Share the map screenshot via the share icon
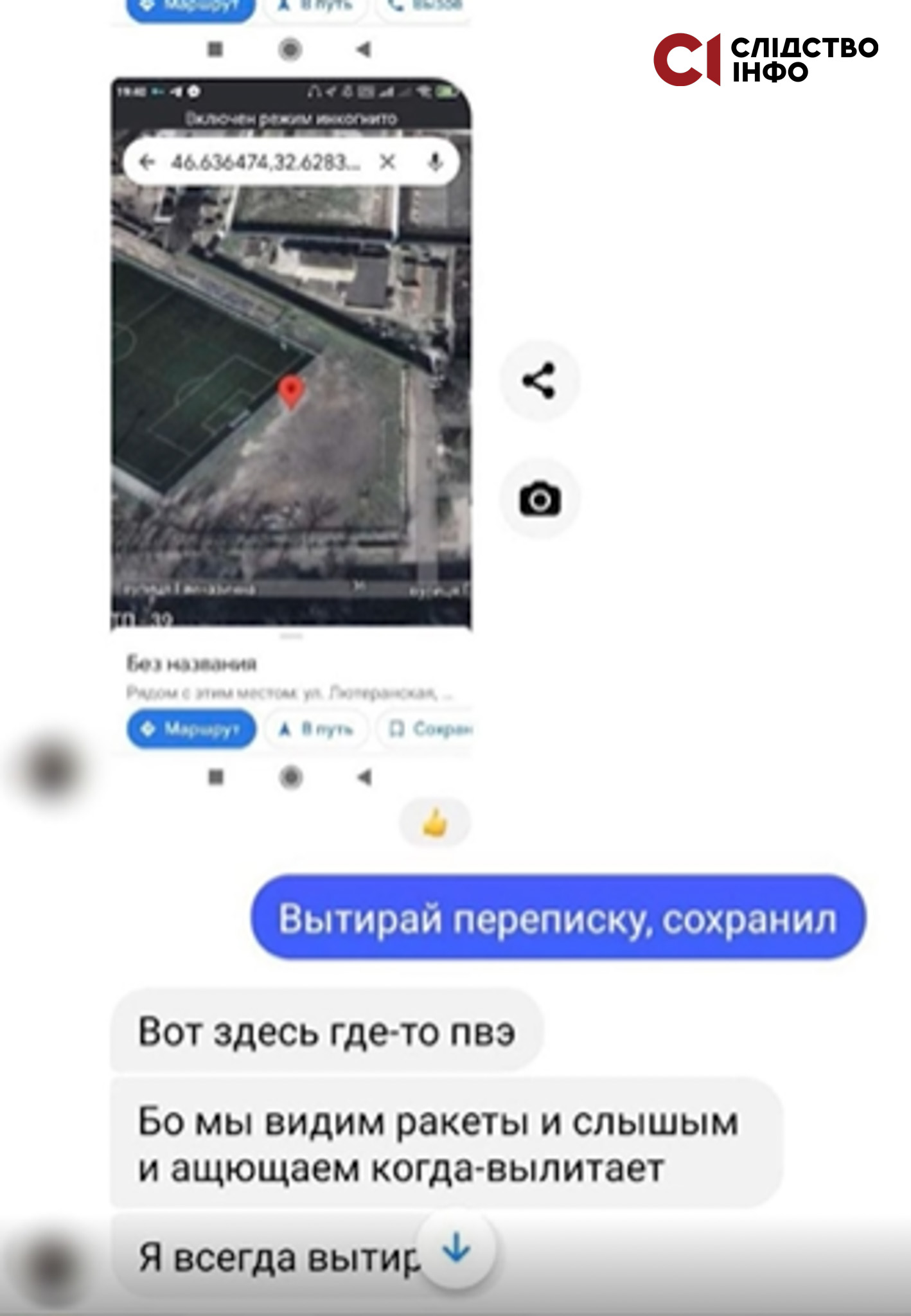 click(539, 381)
